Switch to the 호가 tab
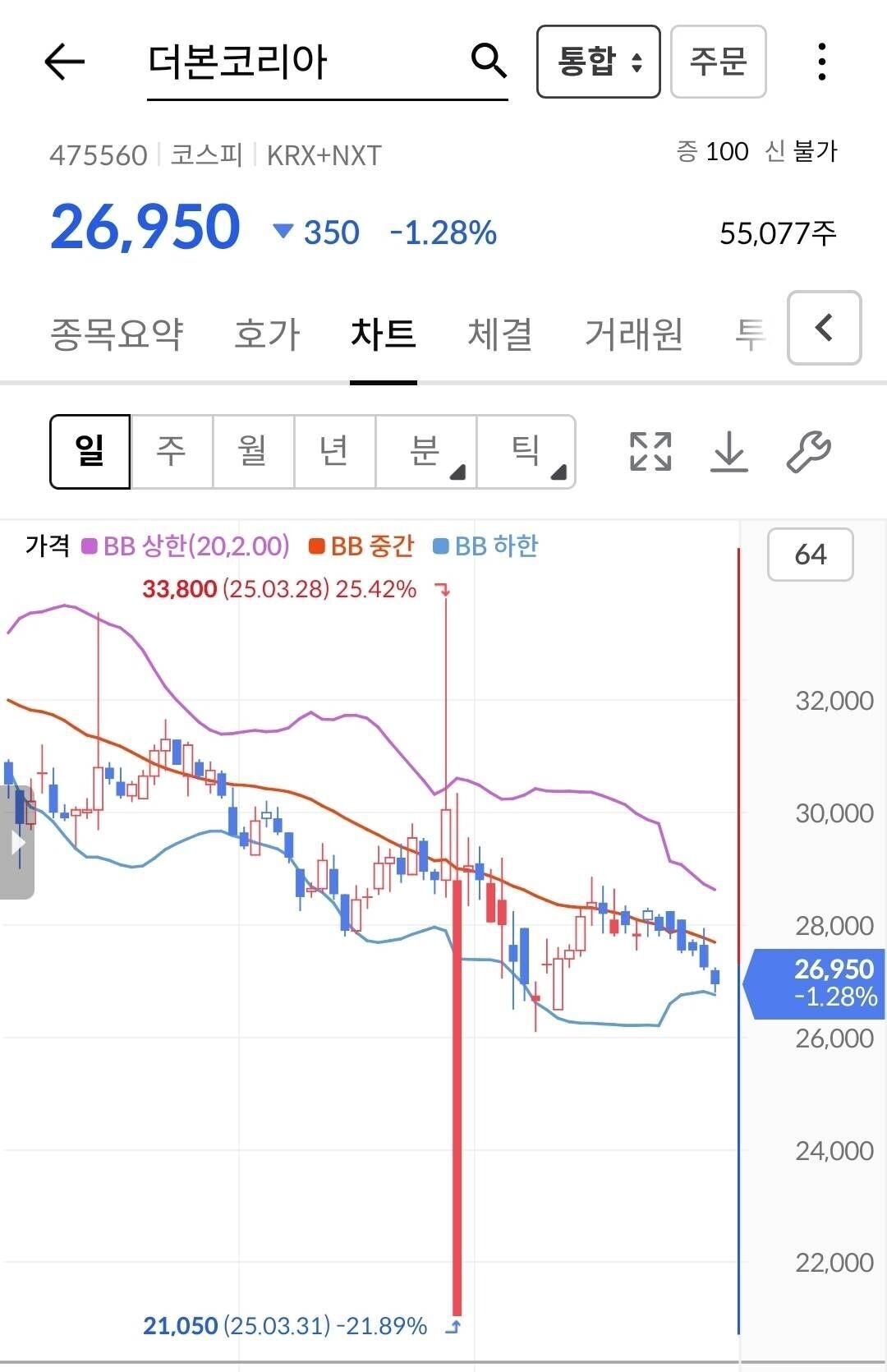887x1372 pixels. pyautogui.click(x=266, y=333)
